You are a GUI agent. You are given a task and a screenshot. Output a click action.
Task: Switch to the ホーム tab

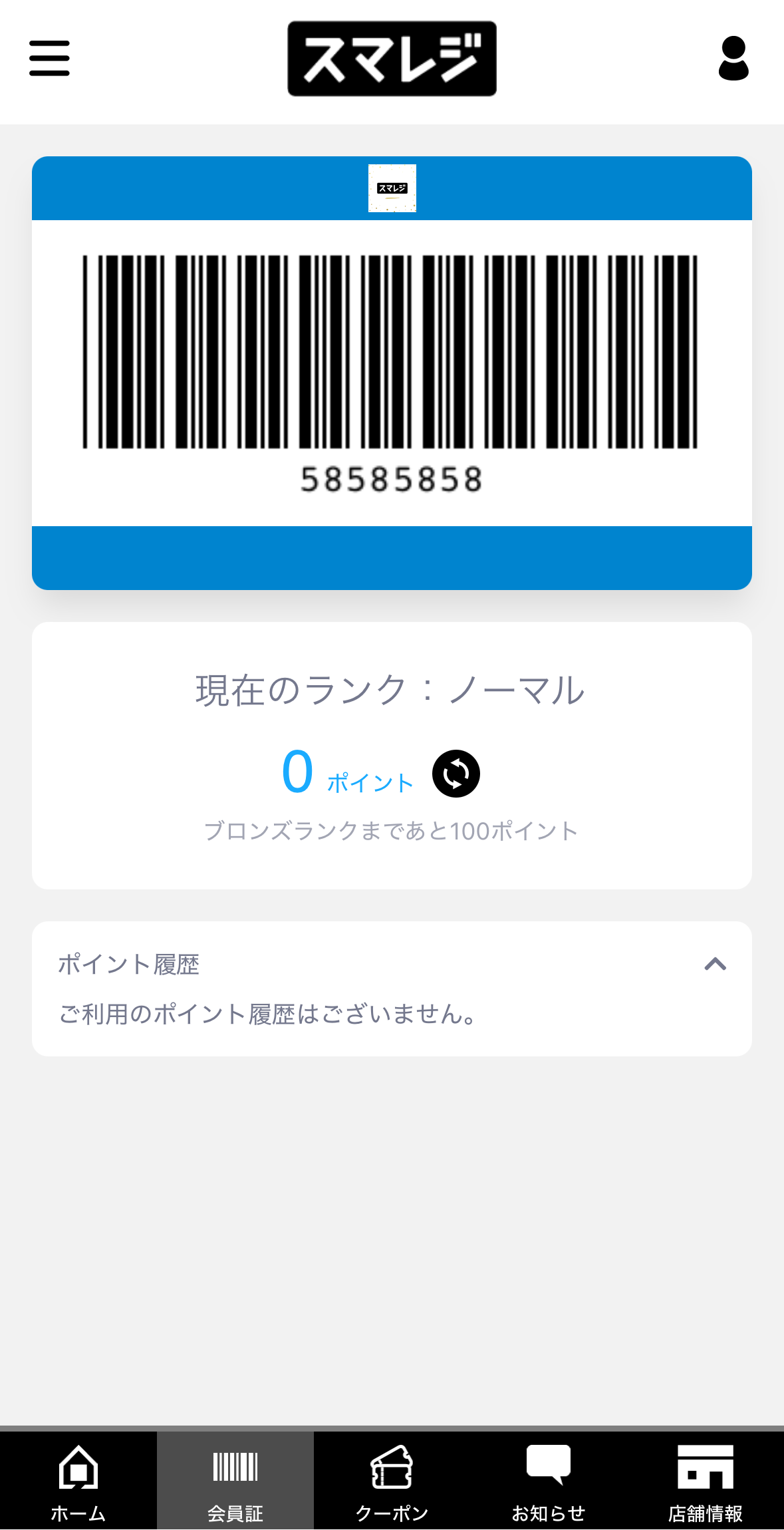coord(78,1480)
